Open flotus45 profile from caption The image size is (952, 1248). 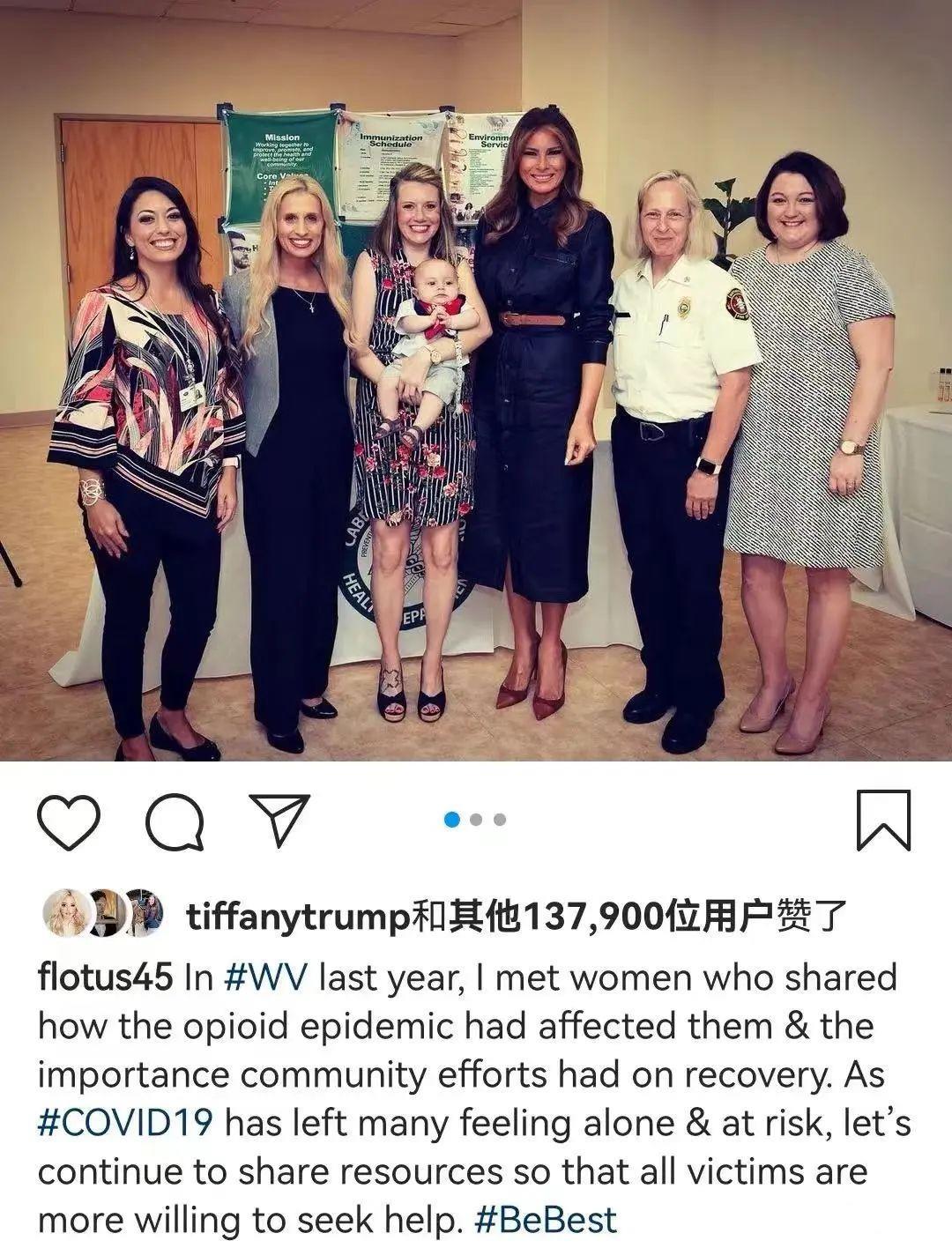tap(105, 977)
